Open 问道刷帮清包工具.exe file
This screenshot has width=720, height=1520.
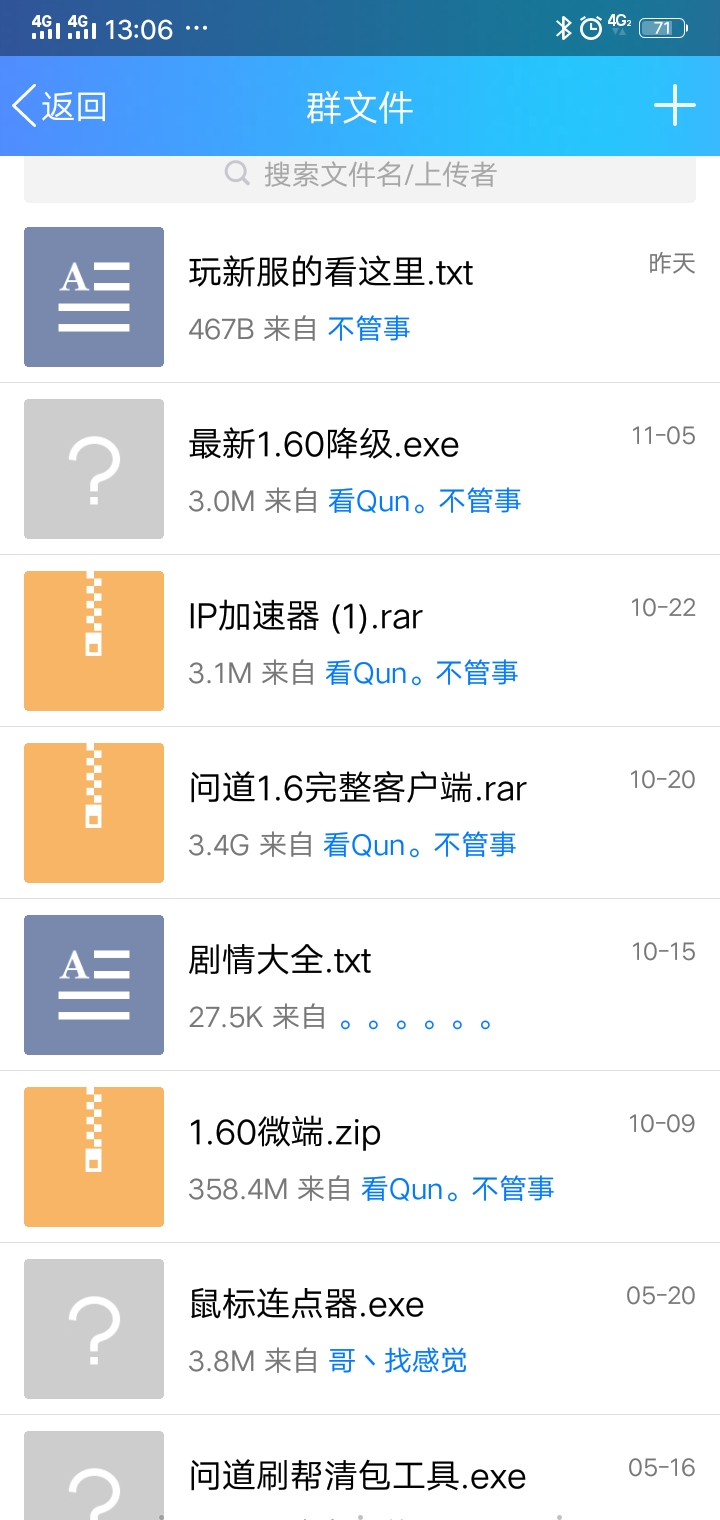coord(357,1477)
